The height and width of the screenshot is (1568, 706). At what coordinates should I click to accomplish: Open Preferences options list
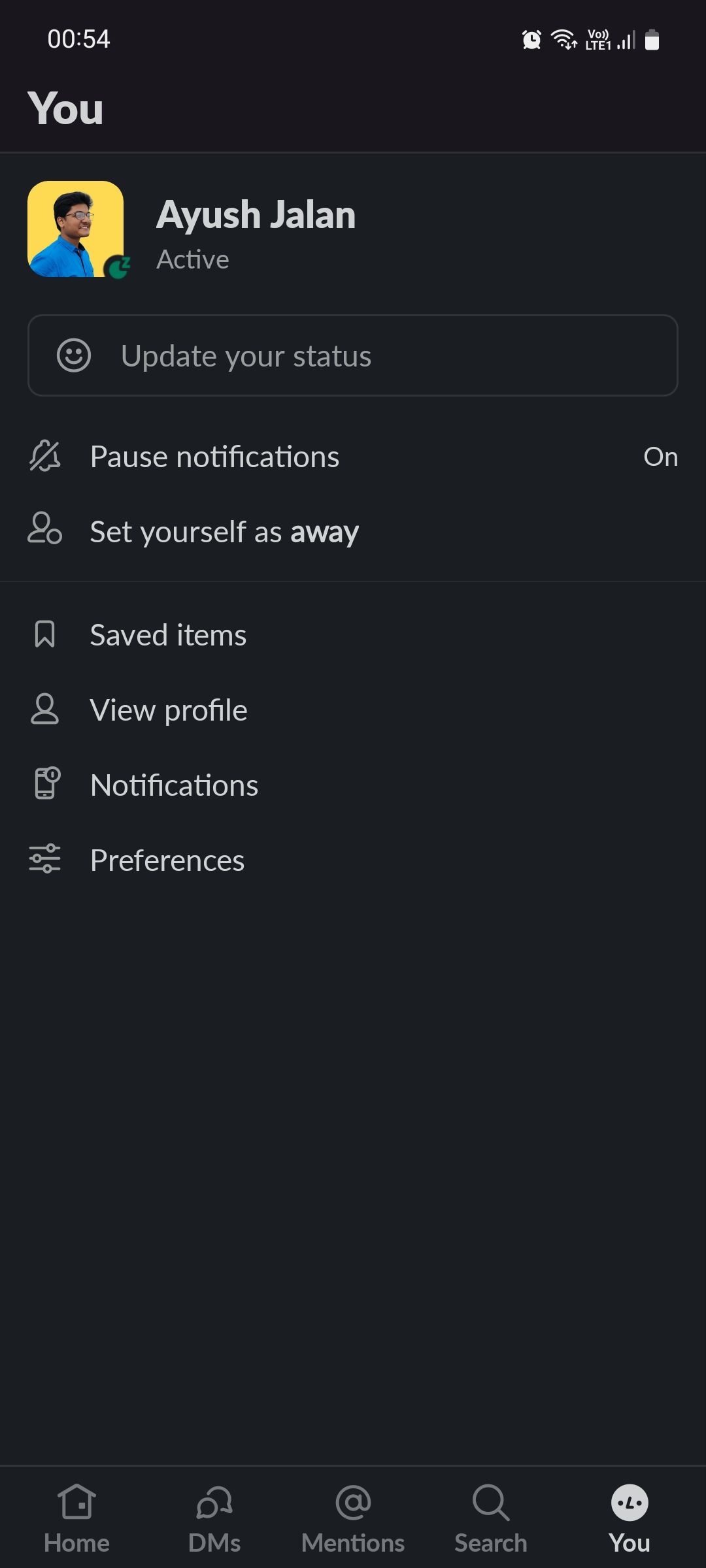click(x=167, y=860)
